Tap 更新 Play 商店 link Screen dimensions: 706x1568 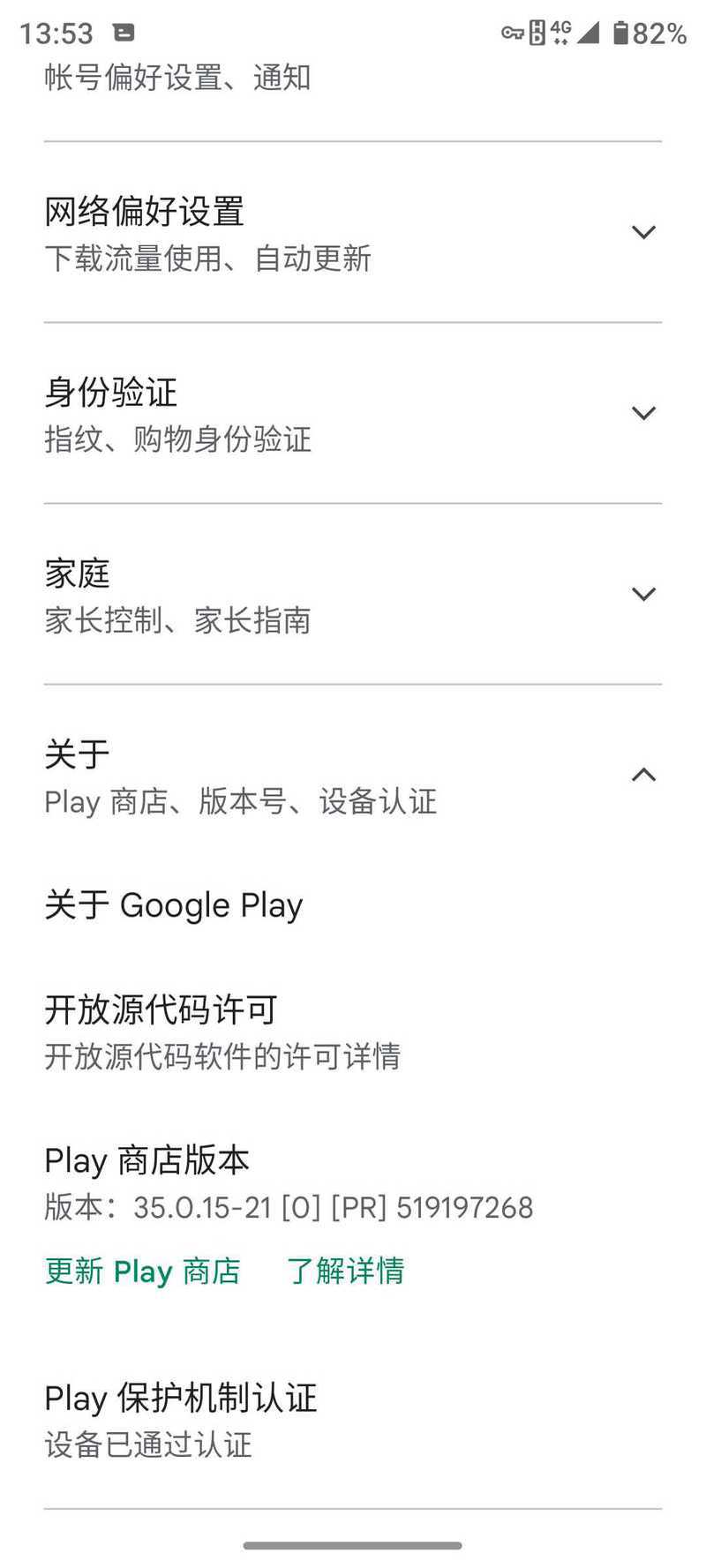pos(142,1271)
